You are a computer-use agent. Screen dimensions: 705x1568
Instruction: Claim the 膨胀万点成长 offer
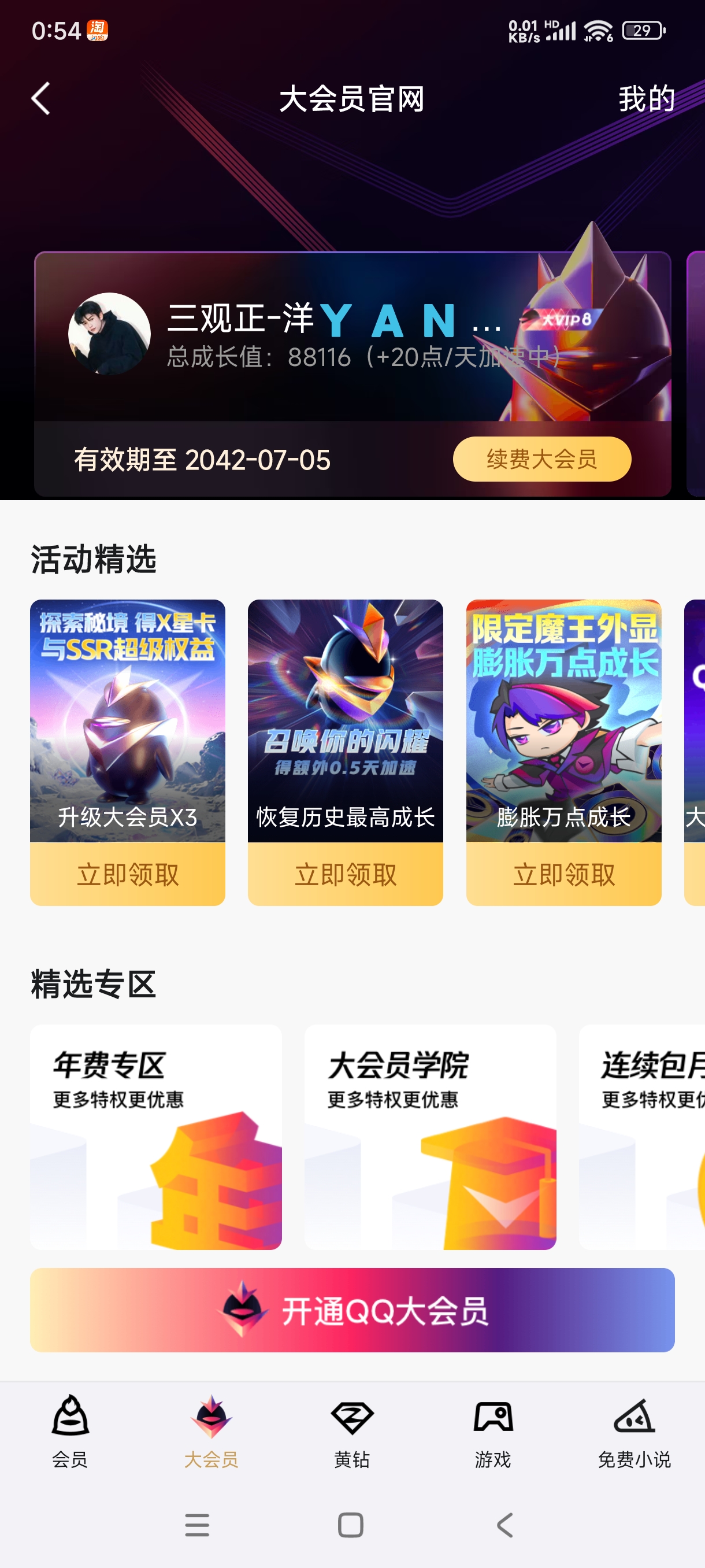coord(563,874)
